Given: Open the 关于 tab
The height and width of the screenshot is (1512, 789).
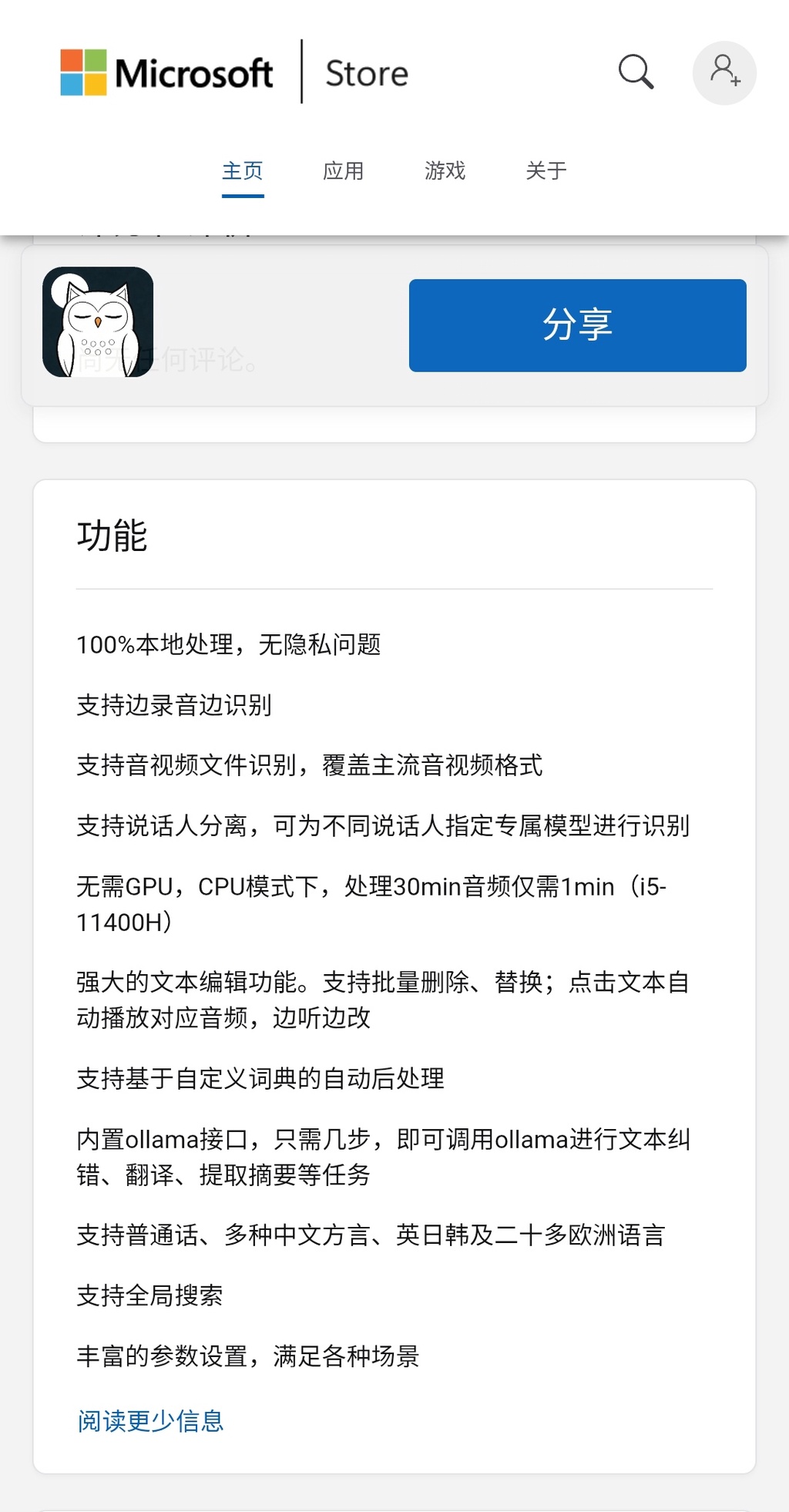Looking at the screenshot, I should [x=546, y=170].
